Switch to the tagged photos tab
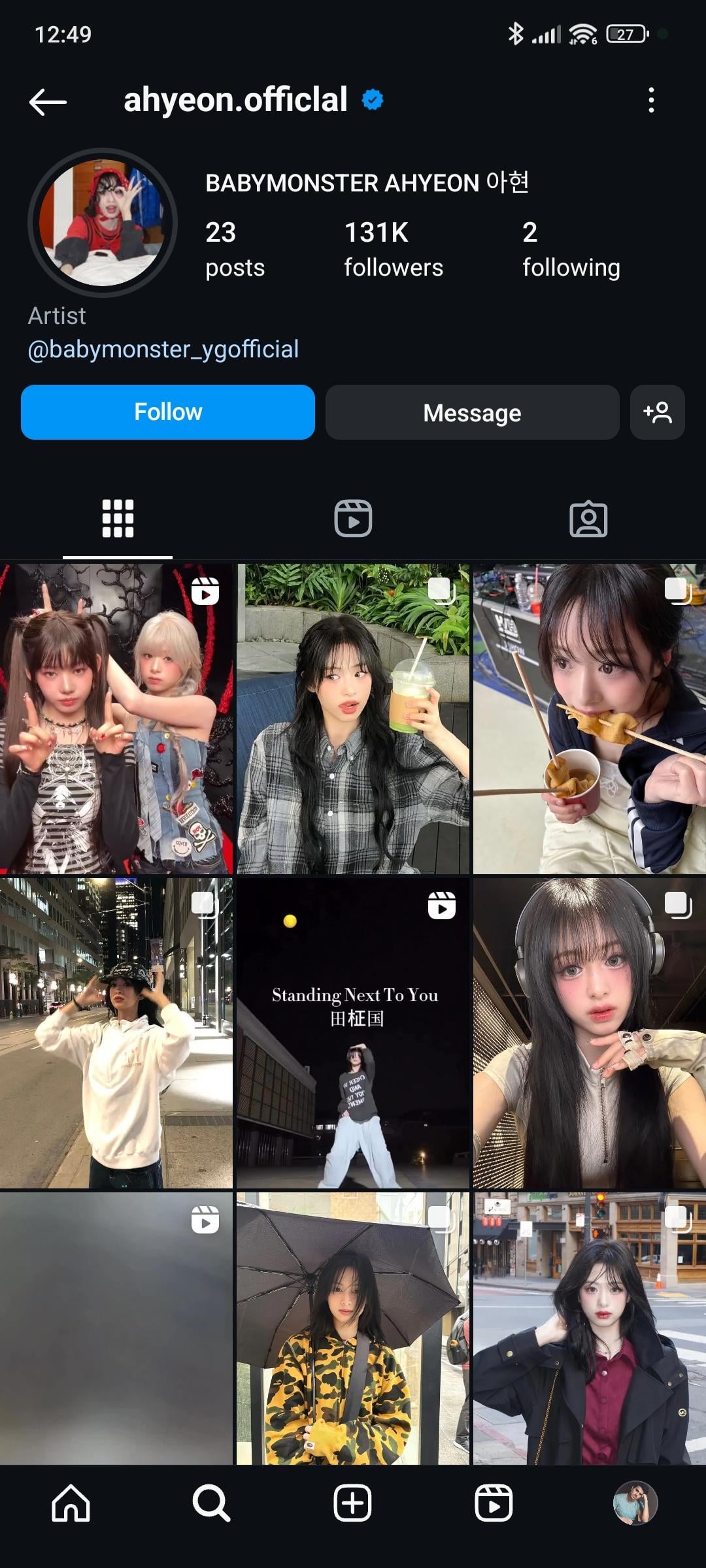 [588, 519]
